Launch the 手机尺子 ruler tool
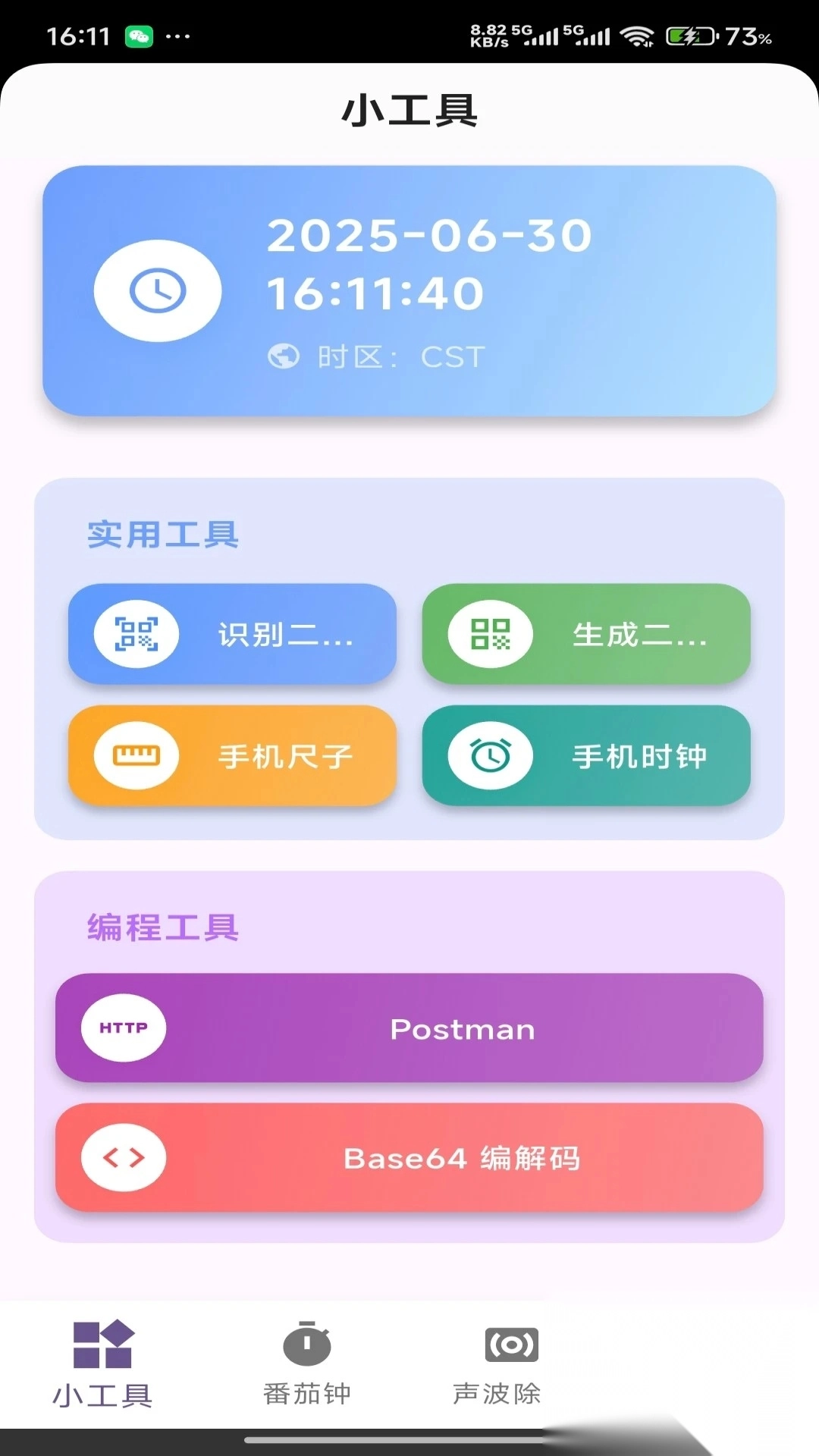Screen dimensions: 819x1456 pyautogui.click(x=232, y=756)
